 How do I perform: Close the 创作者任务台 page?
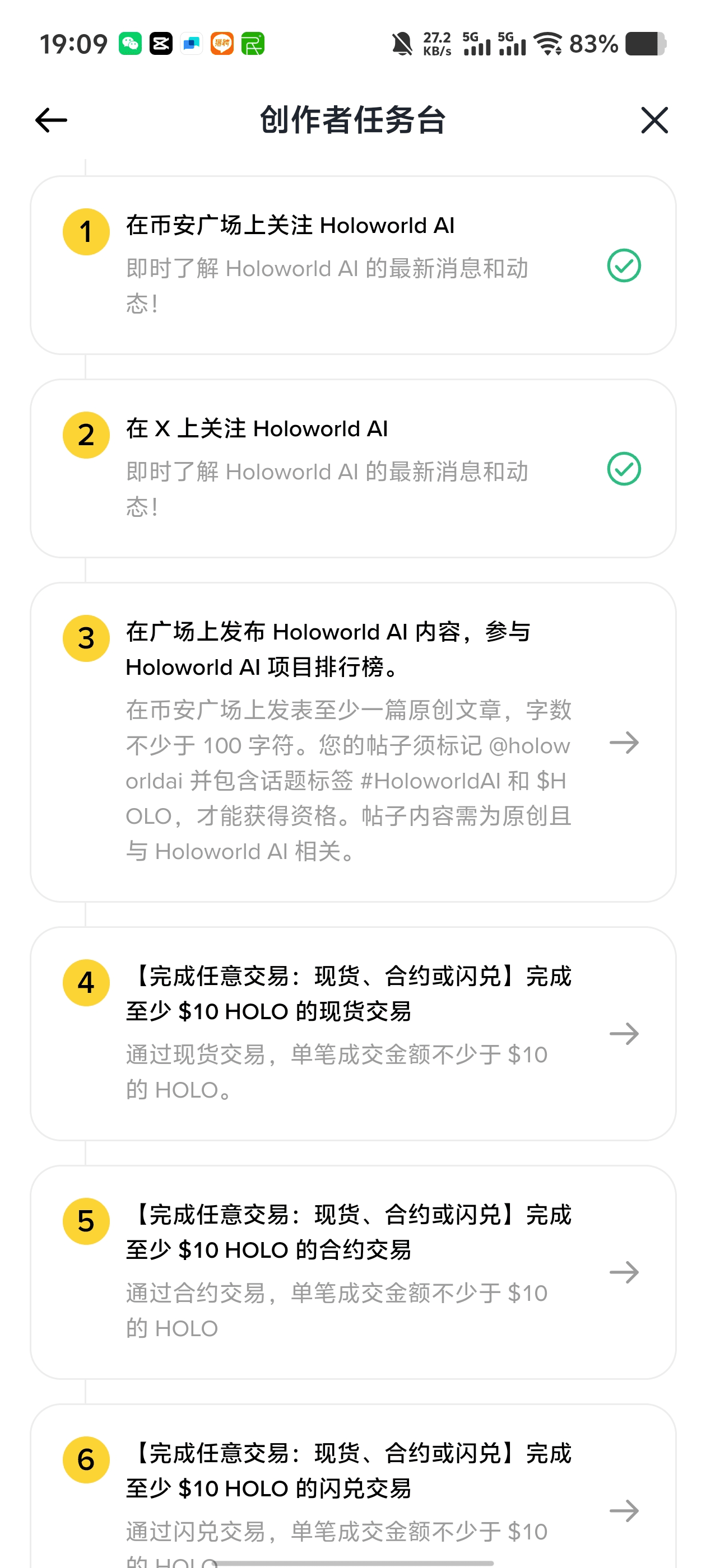tap(654, 120)
